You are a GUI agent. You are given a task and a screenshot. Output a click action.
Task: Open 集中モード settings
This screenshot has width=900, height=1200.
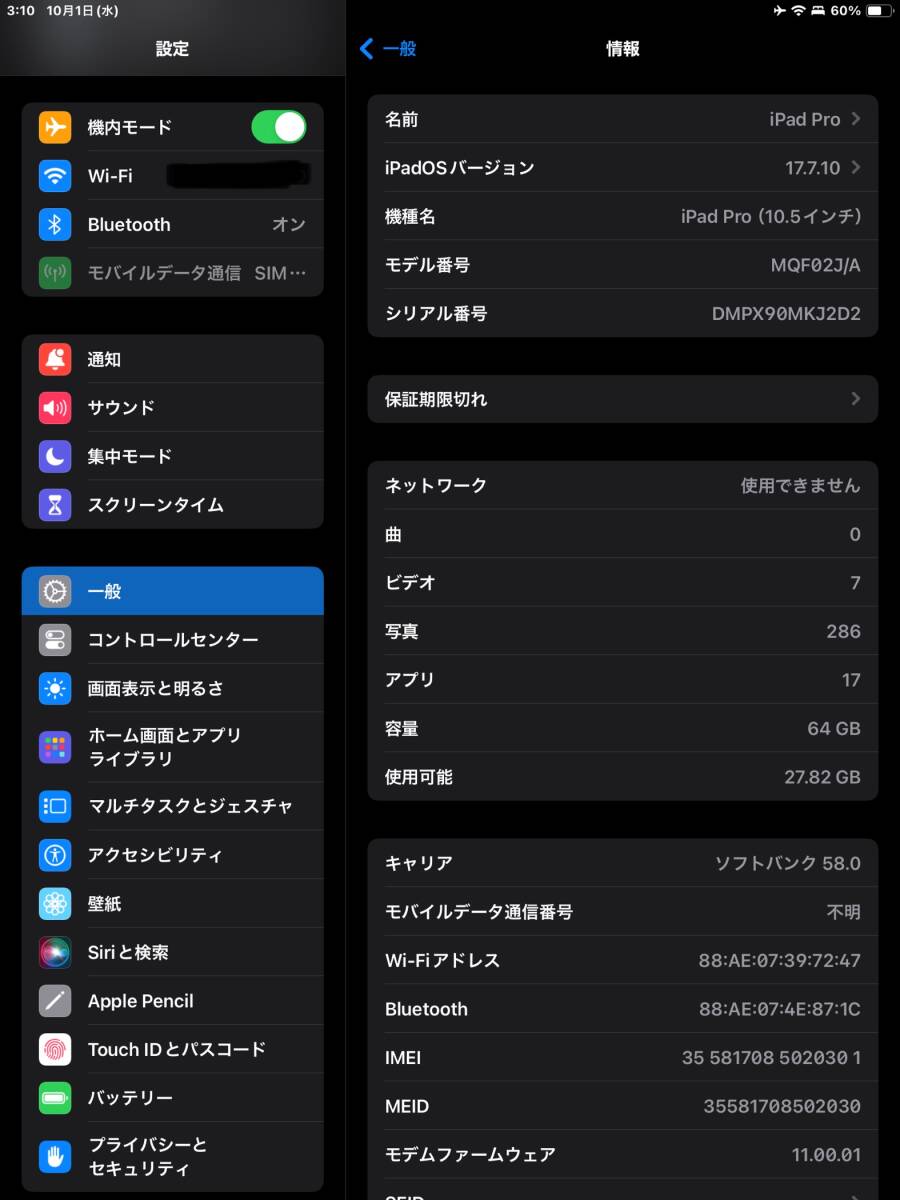click(172, 457)
